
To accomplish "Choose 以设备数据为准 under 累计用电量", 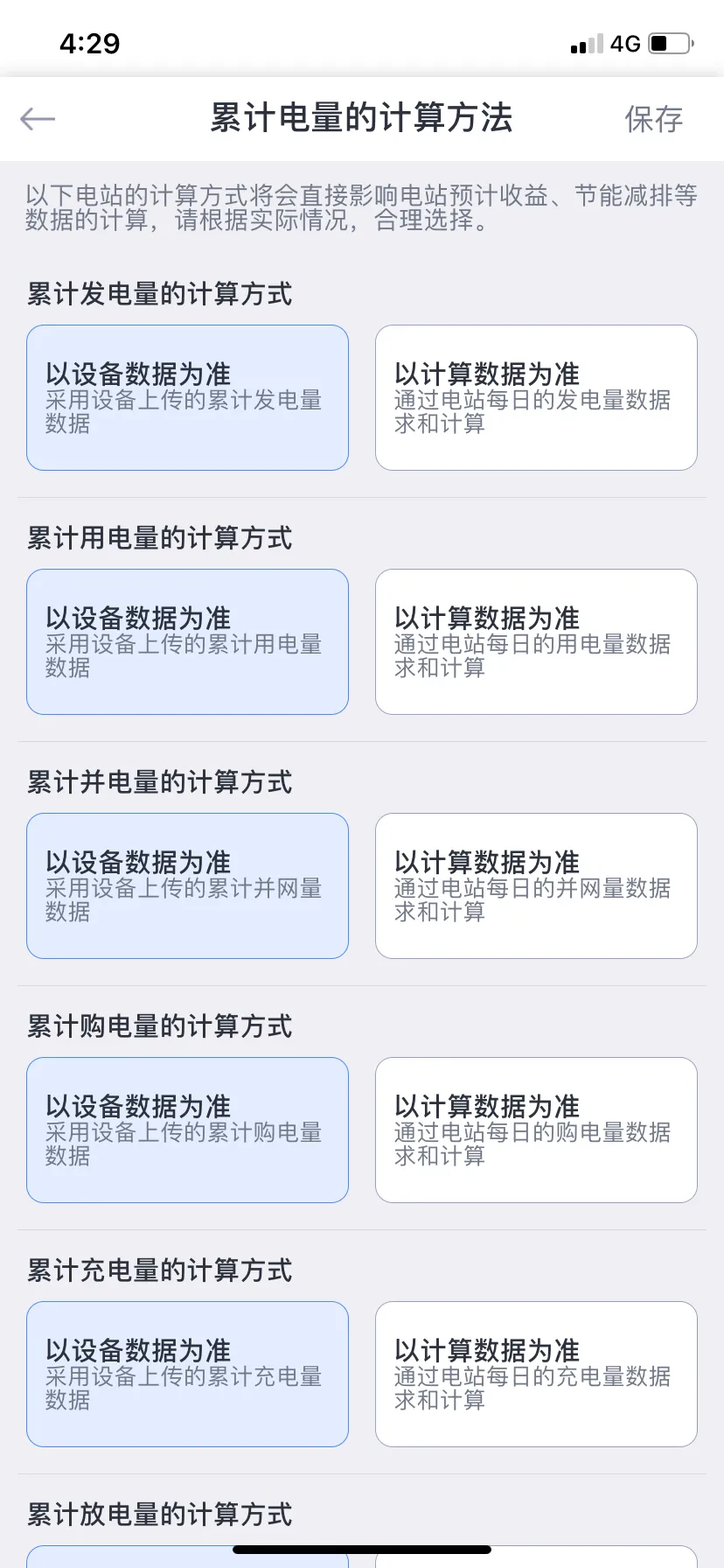I will [x=187, y=642].
